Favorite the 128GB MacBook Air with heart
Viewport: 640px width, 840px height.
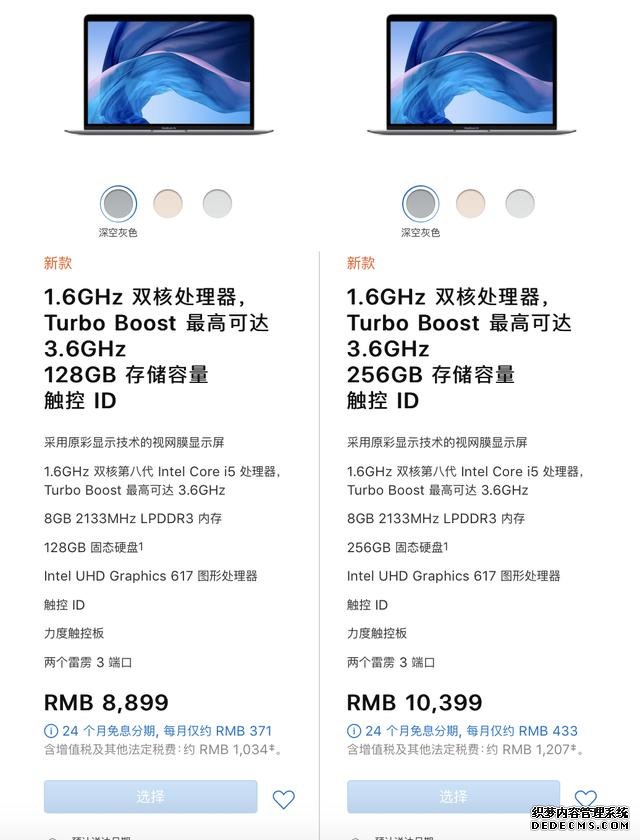point(284,799)
